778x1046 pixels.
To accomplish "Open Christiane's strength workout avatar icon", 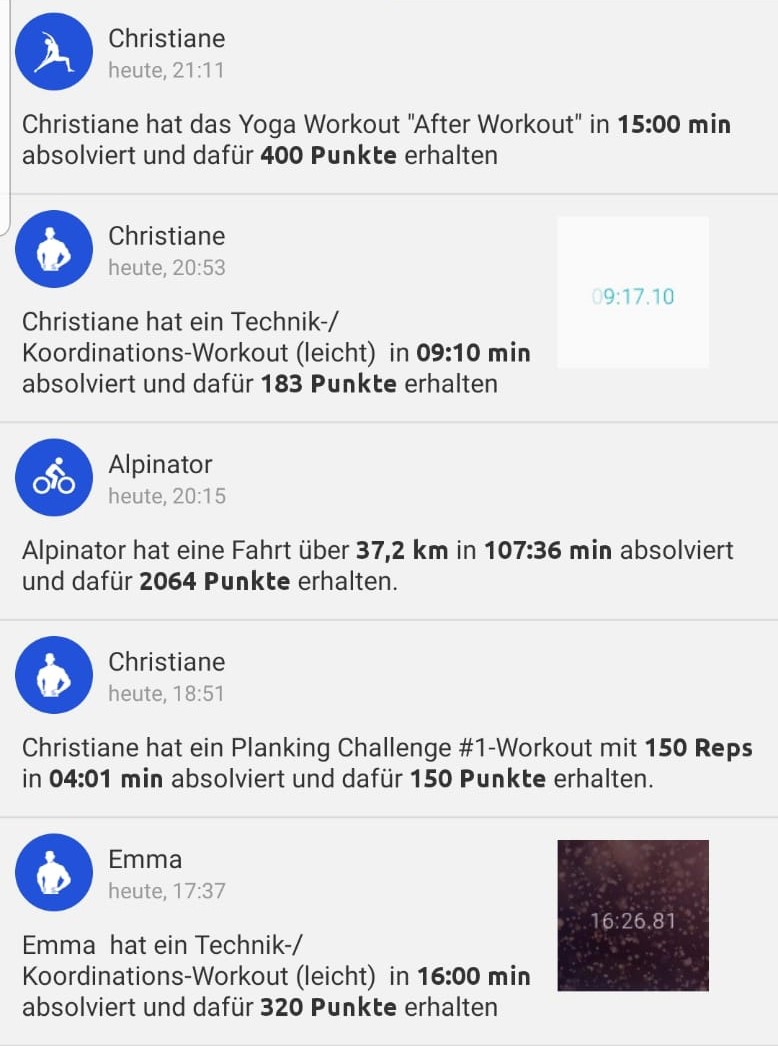I will (54, 249).
